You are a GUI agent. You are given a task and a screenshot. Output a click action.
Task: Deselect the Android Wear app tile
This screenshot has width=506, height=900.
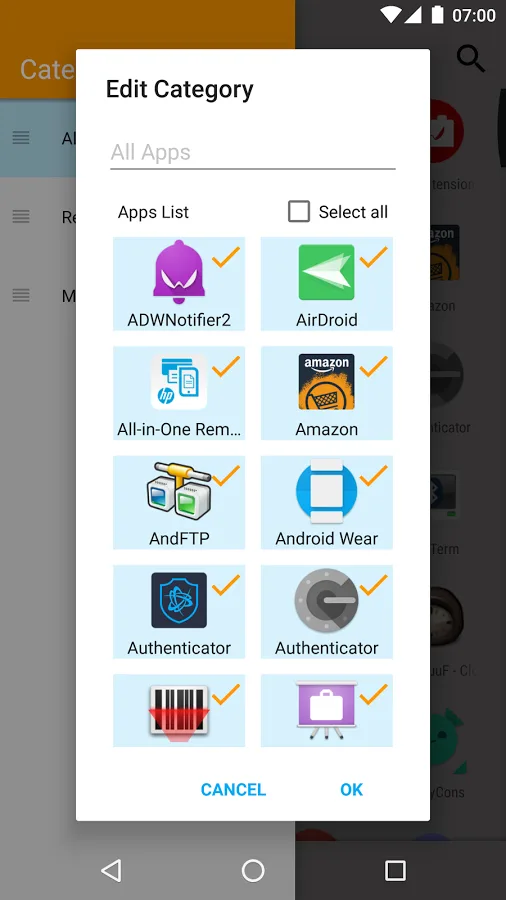point(326,502)
